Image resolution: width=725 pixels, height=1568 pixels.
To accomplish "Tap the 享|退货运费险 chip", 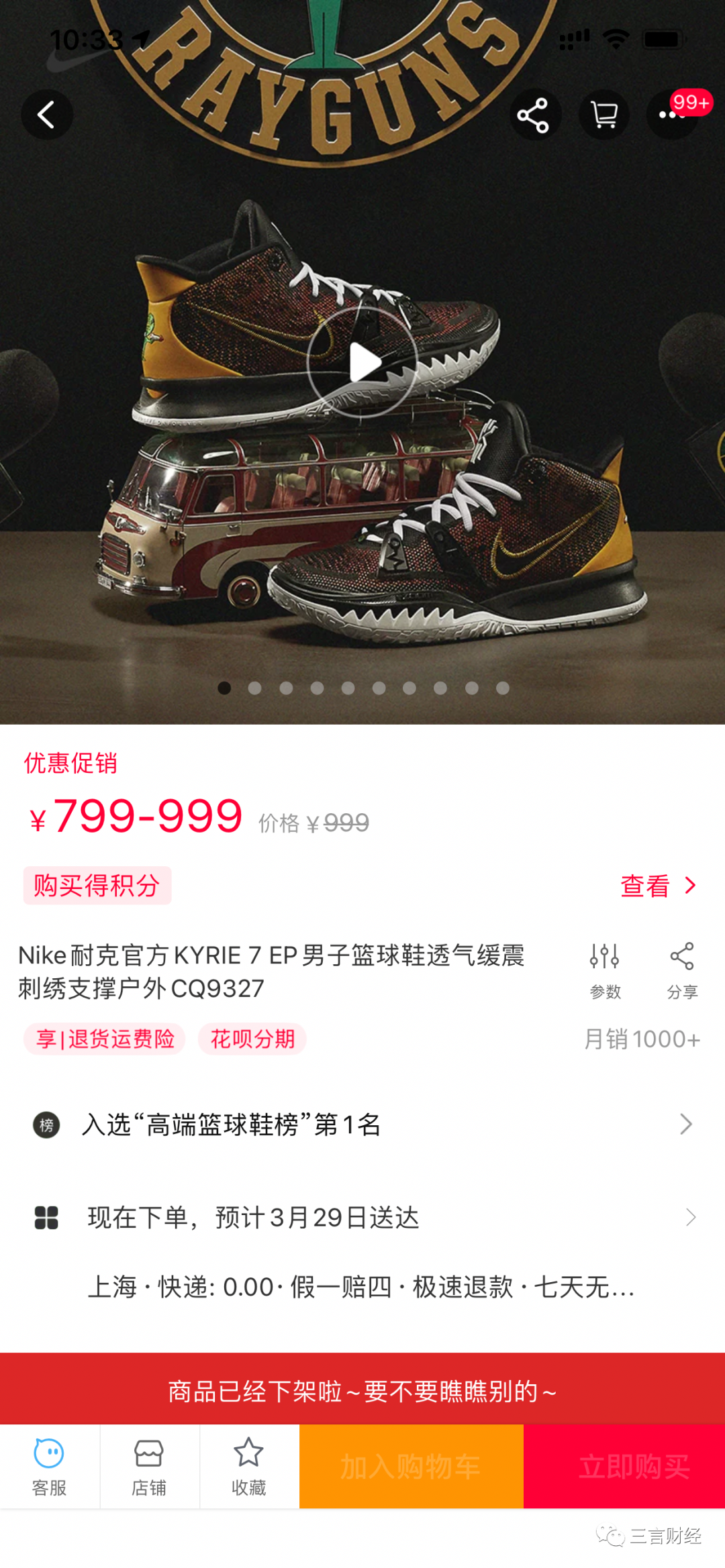I will (x=105, y=1039).
